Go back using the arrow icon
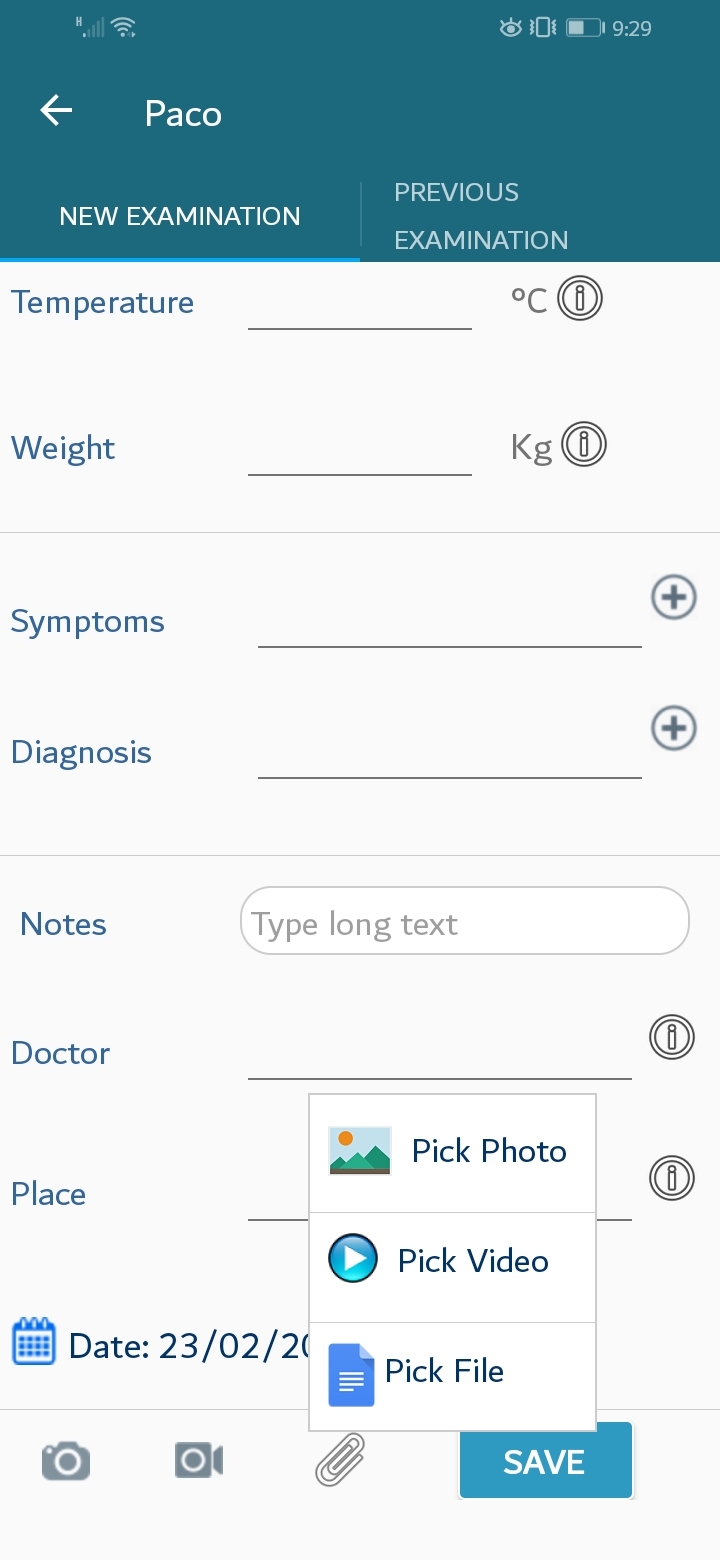720x1560 pixels. [56, 111]
